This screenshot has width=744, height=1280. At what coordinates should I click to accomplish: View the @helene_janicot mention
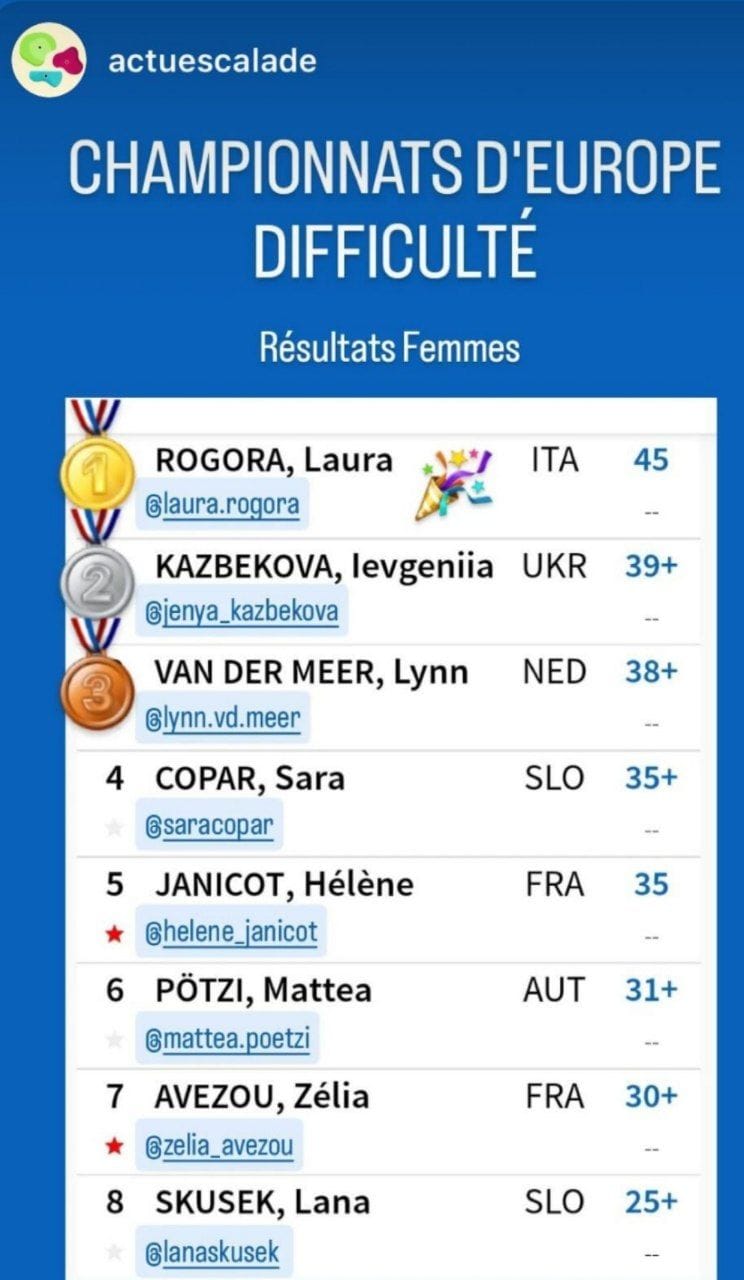click(x=231, y=933)
